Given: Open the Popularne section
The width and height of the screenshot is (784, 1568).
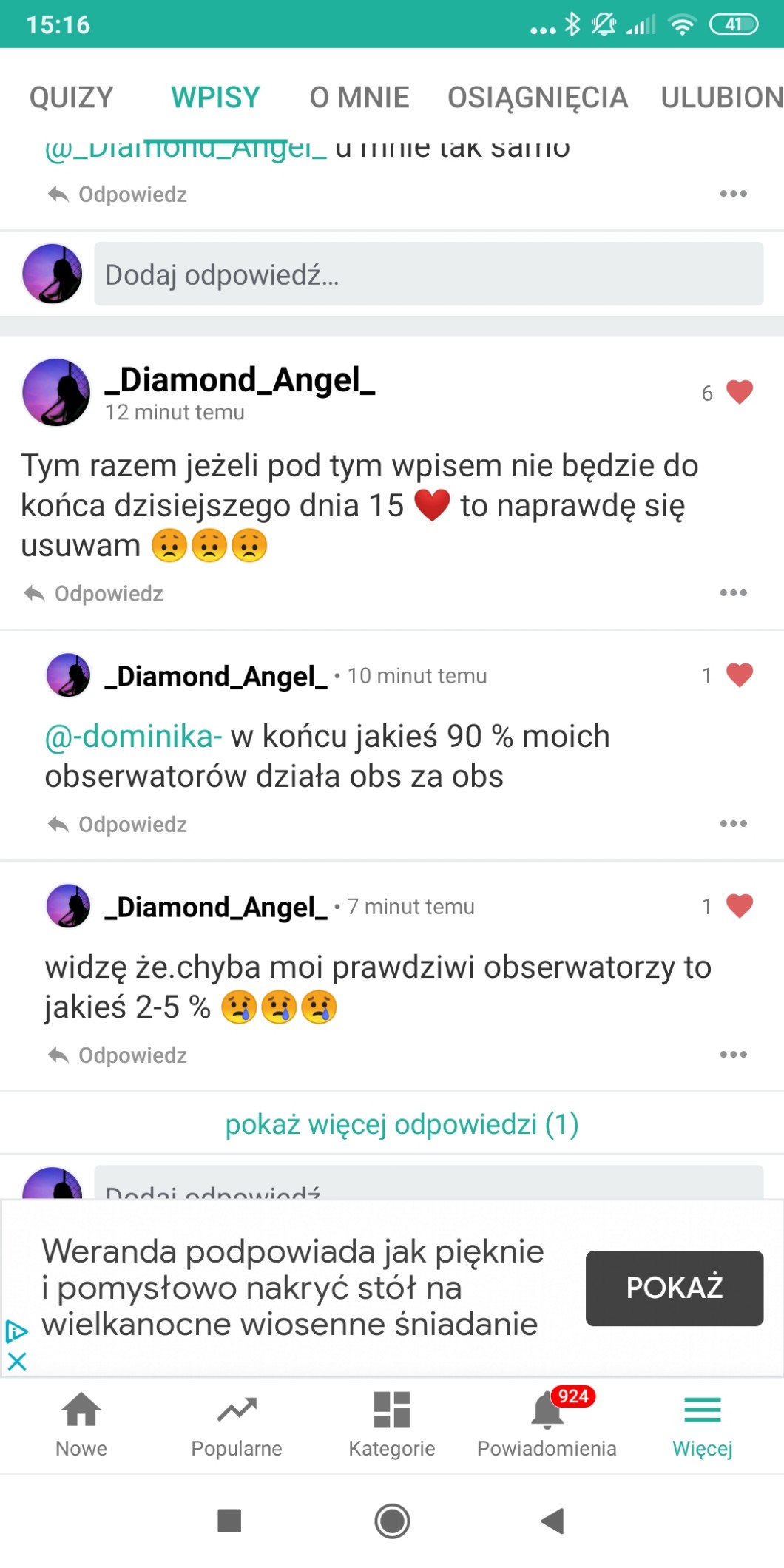Looking at the screenshot, I should coord(237,1424).
